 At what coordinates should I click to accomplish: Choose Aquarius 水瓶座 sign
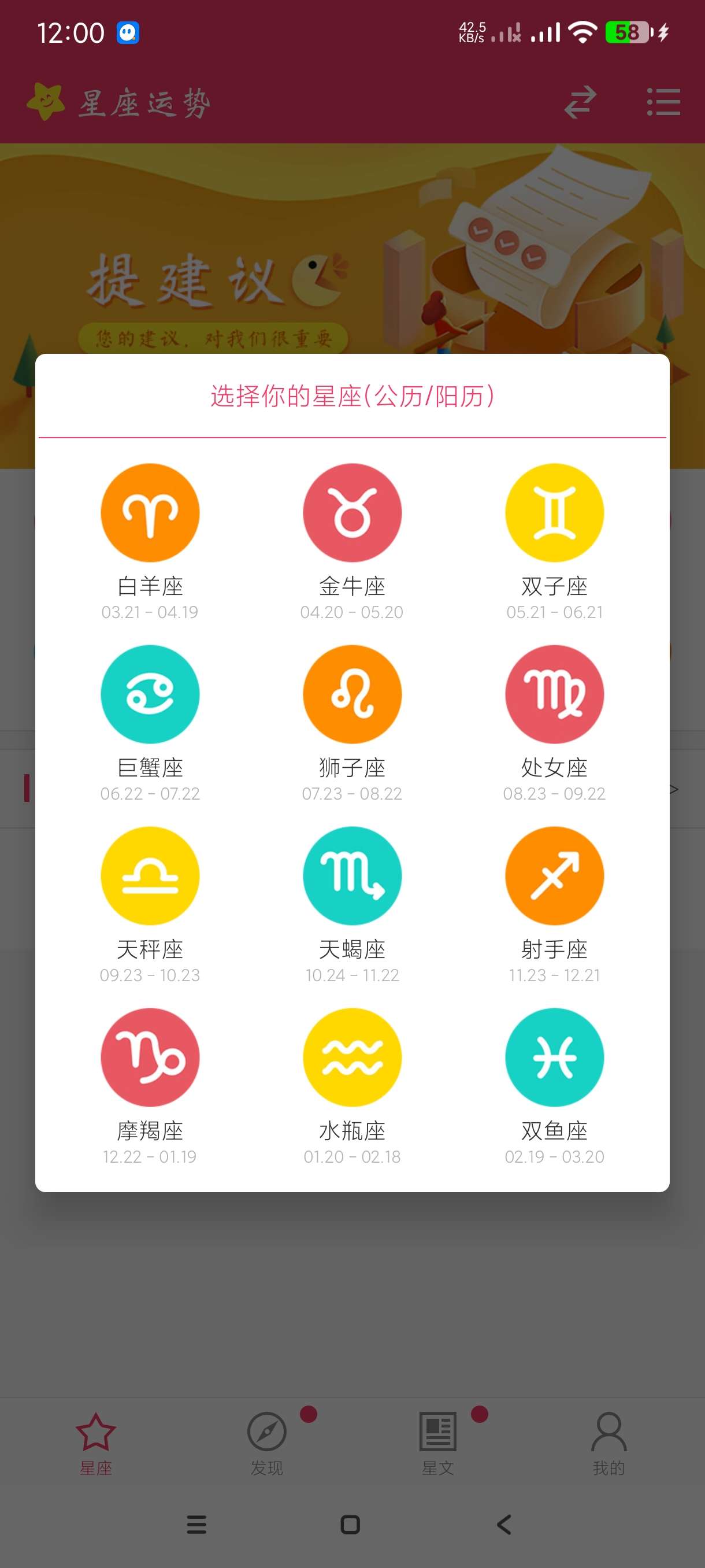tap(352, 1057)
